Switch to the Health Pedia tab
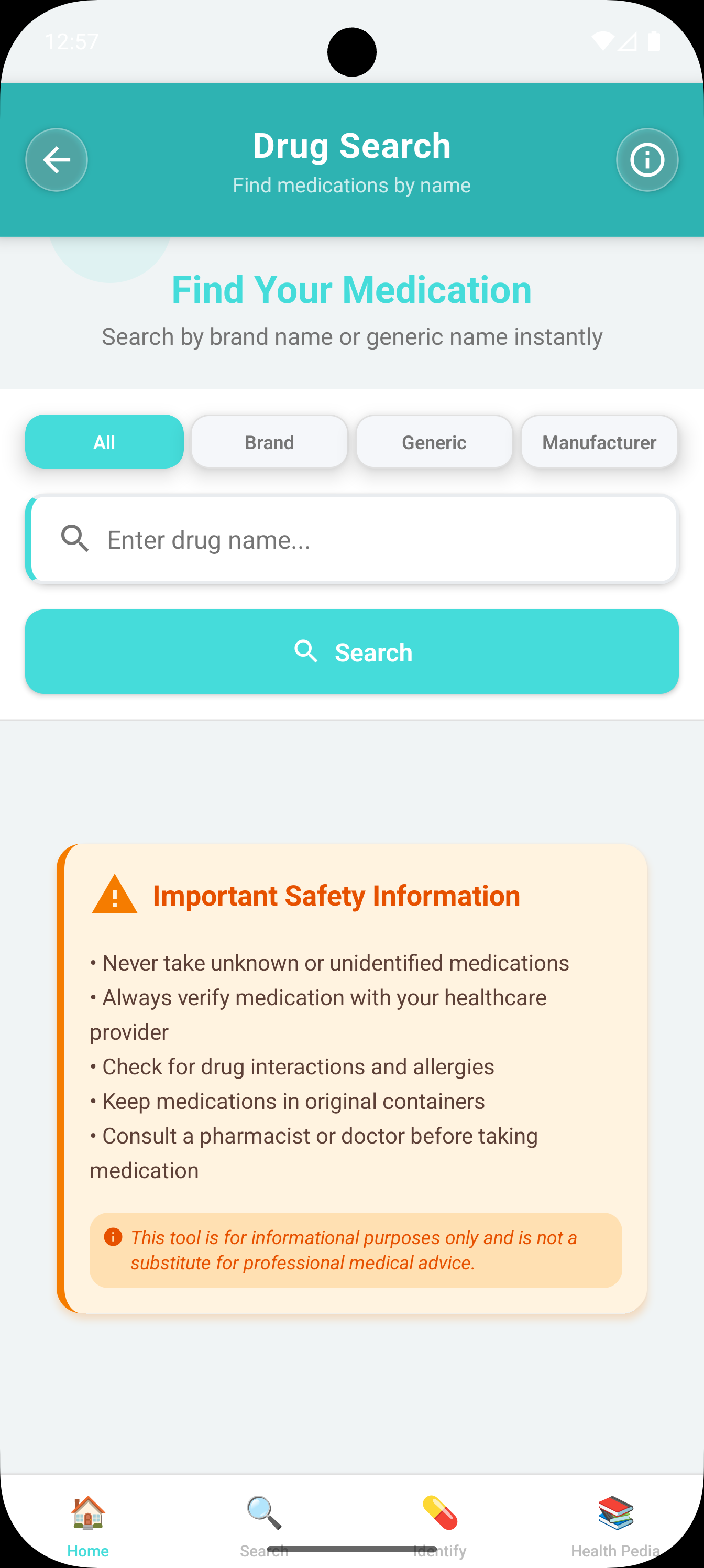Image resolution: width=704 pixels, height=1568 pixels. click(615, 1523)
